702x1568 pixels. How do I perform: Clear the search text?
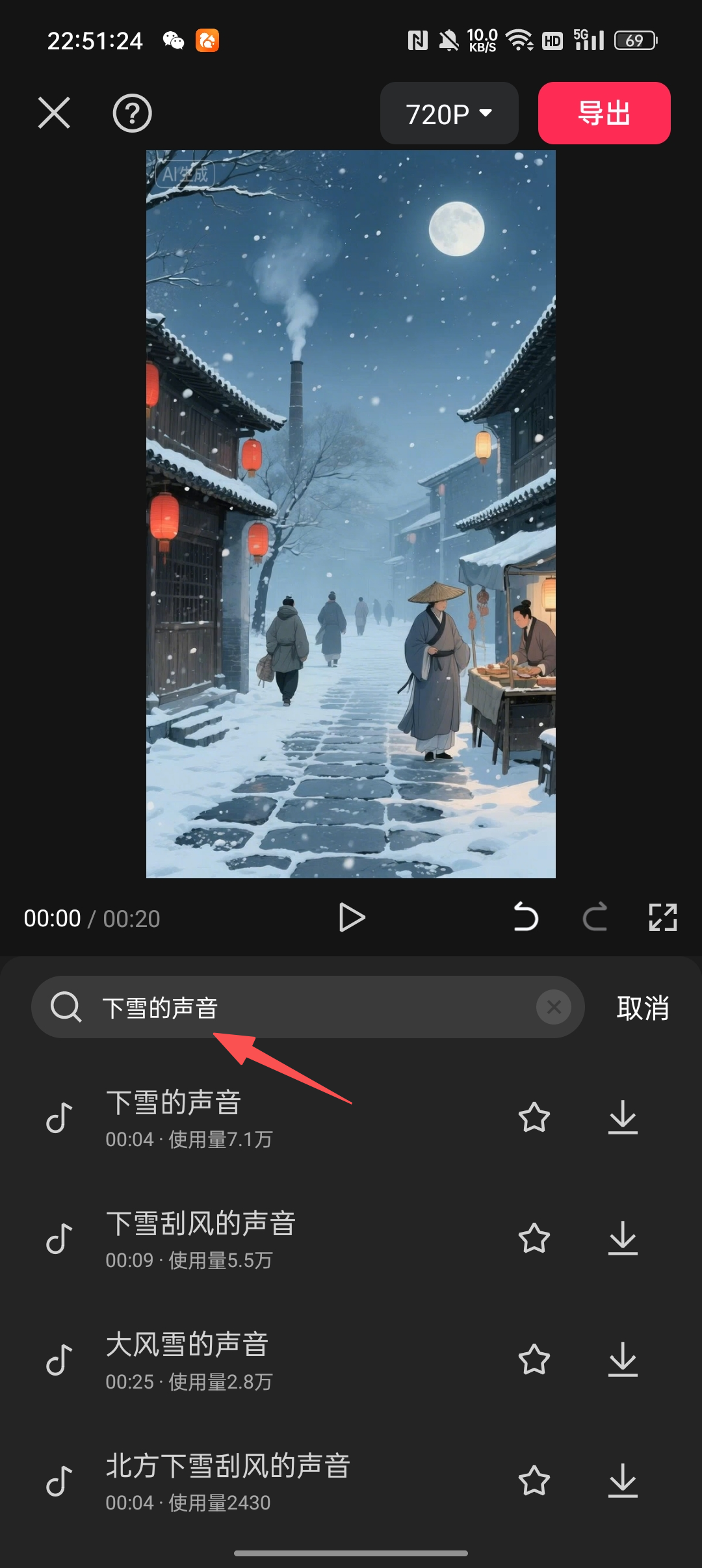tap(554, 1008)
